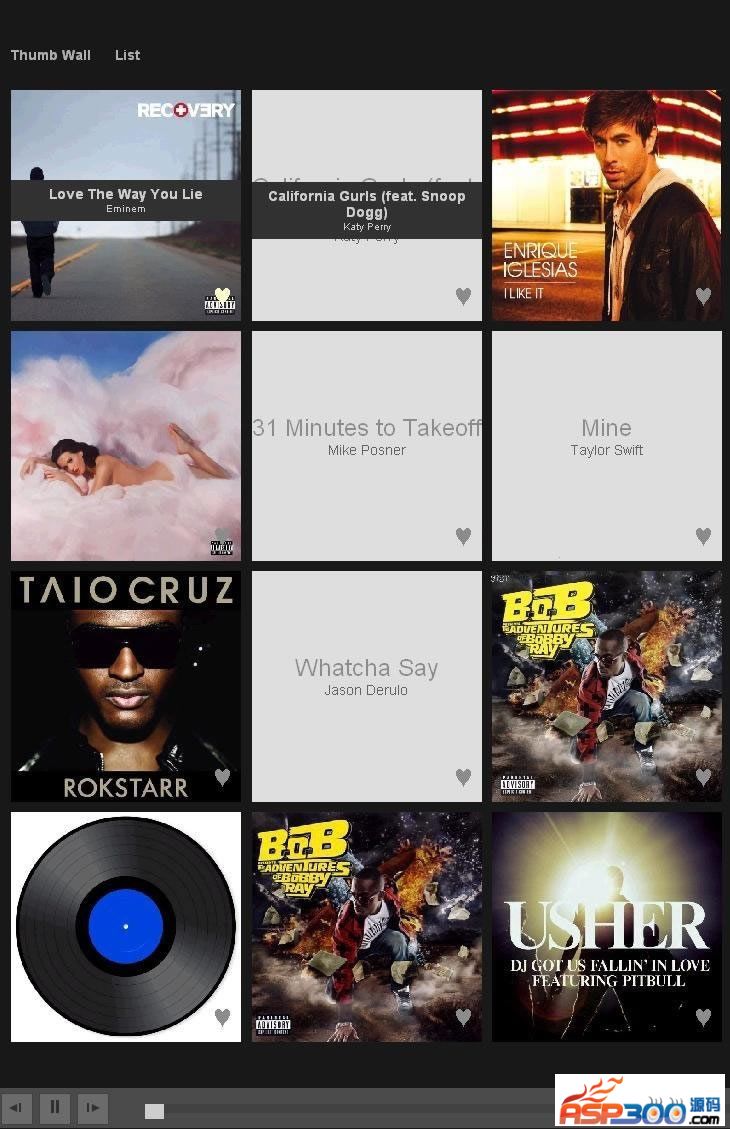The width and height of the screenshot is (730, 1129).
Task: Switch to the List view
Action: 127,55
